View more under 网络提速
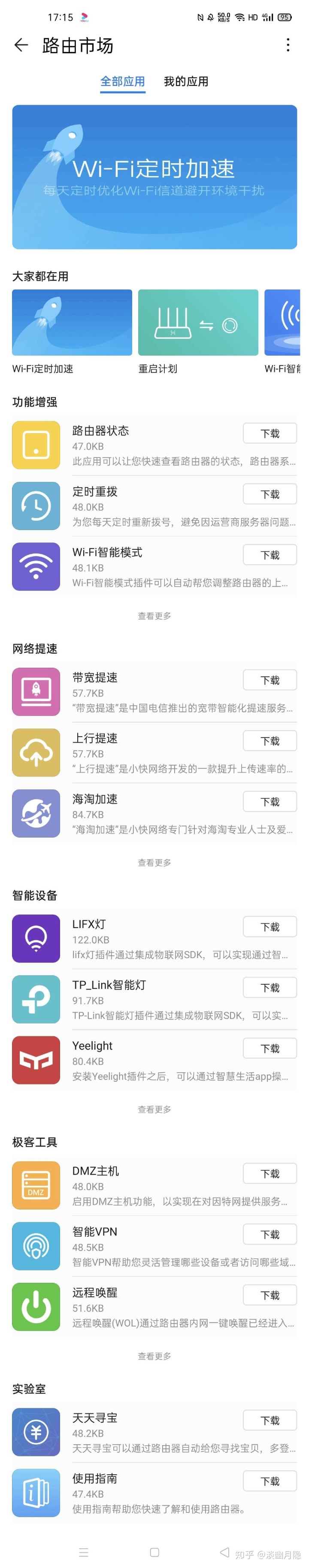 [x=154, y=862]
